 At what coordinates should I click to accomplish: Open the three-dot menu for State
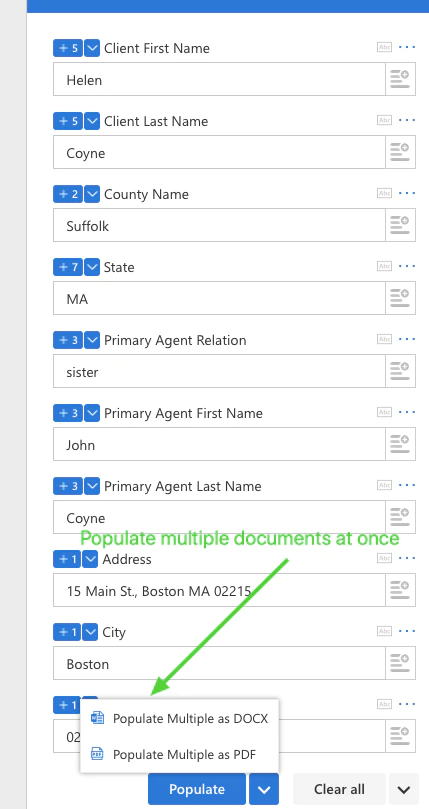pyautogui.click(x=407, y=266)
